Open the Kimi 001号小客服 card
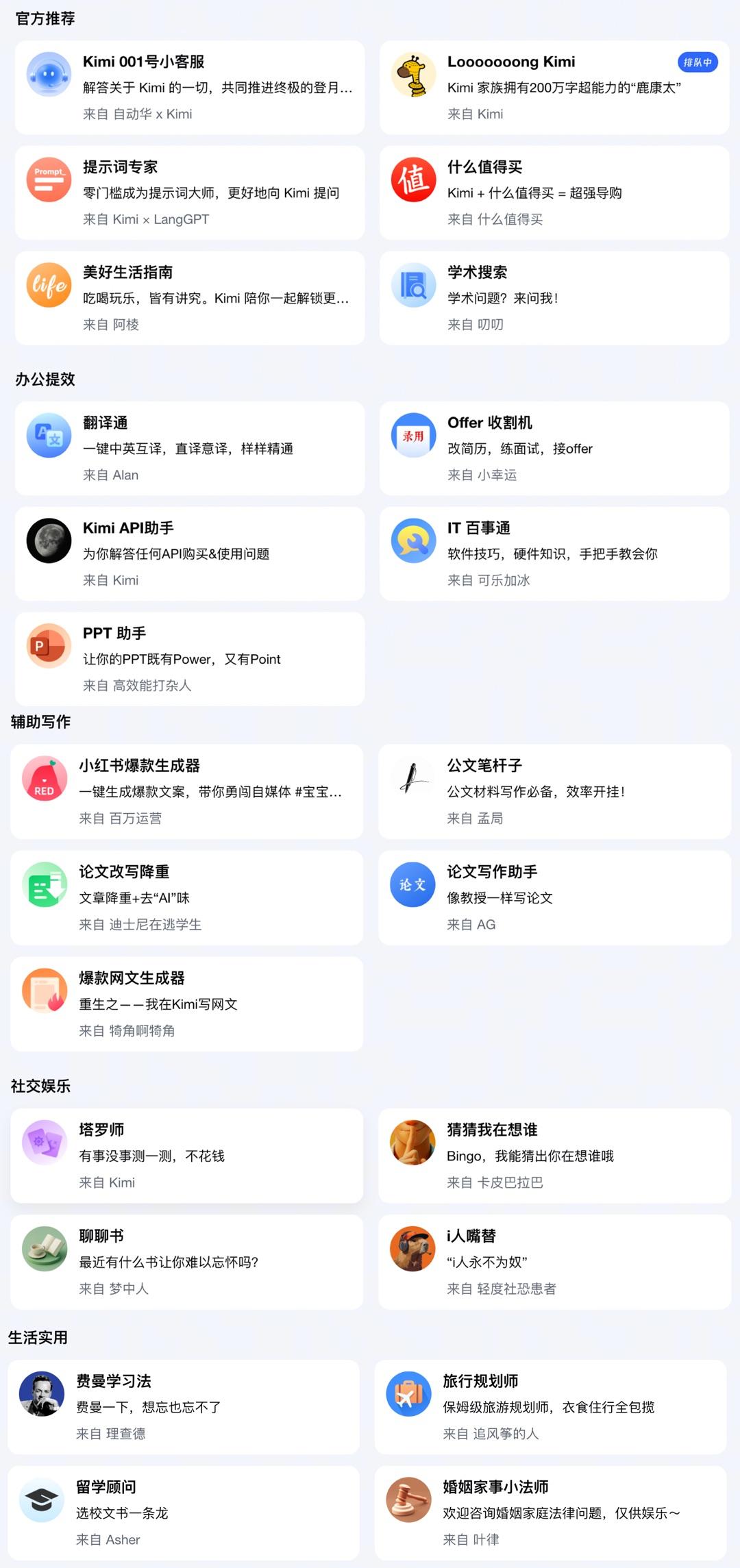This screenshot has width=740, height=1568. 190,88
